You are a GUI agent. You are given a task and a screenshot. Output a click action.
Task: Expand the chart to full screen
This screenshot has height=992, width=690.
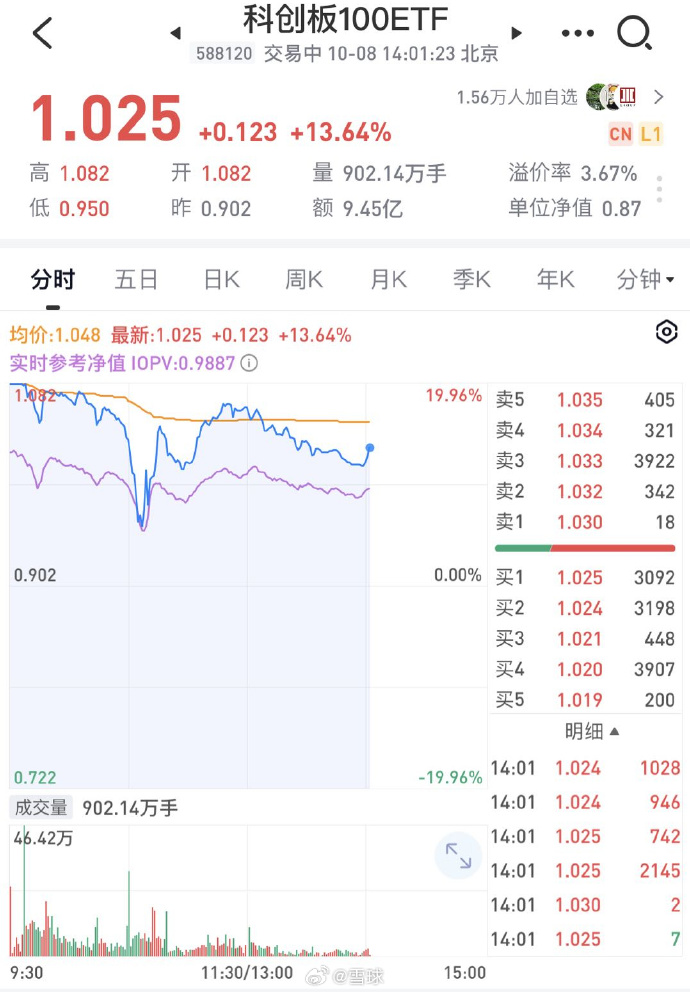coord(458,856)
